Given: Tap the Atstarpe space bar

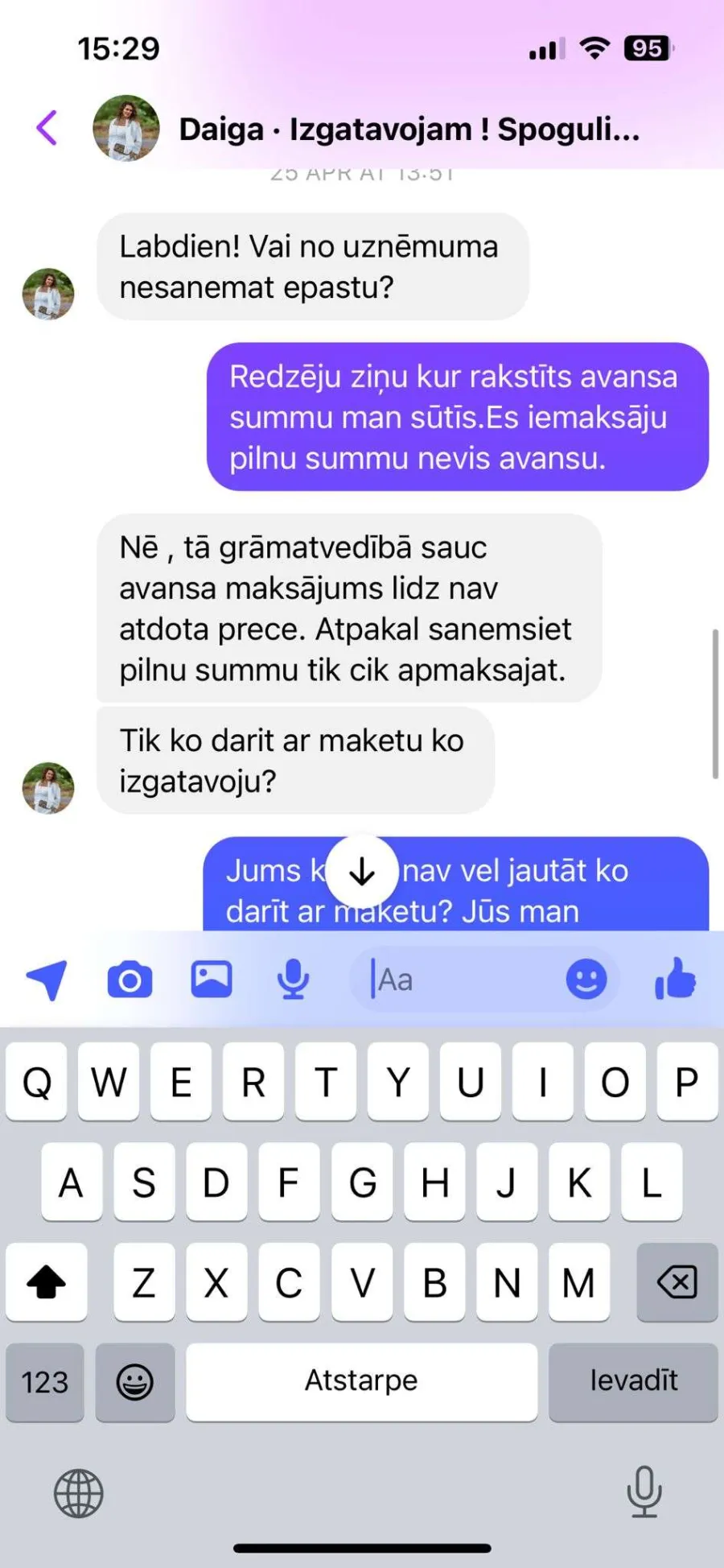Looking at the screenshot, I should tap(362, 1382).
